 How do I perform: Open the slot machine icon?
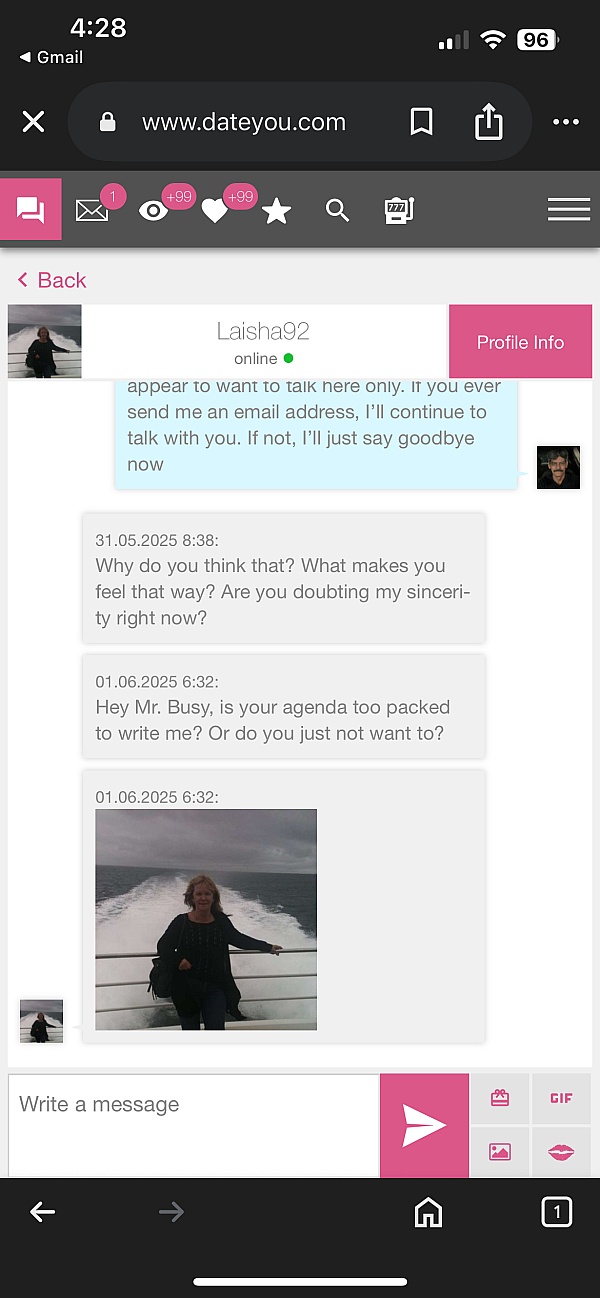398,211
